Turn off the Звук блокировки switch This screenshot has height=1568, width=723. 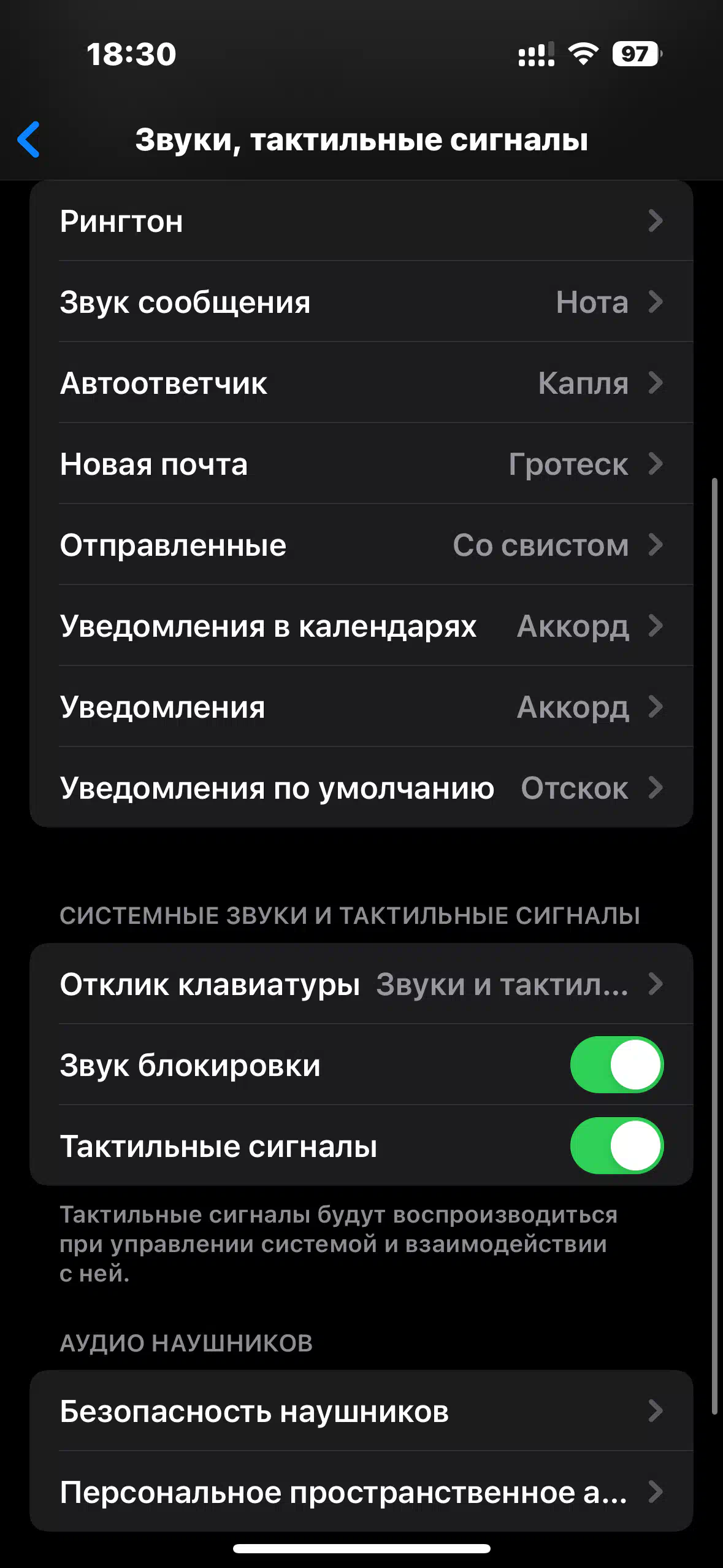pos(617,1064)
